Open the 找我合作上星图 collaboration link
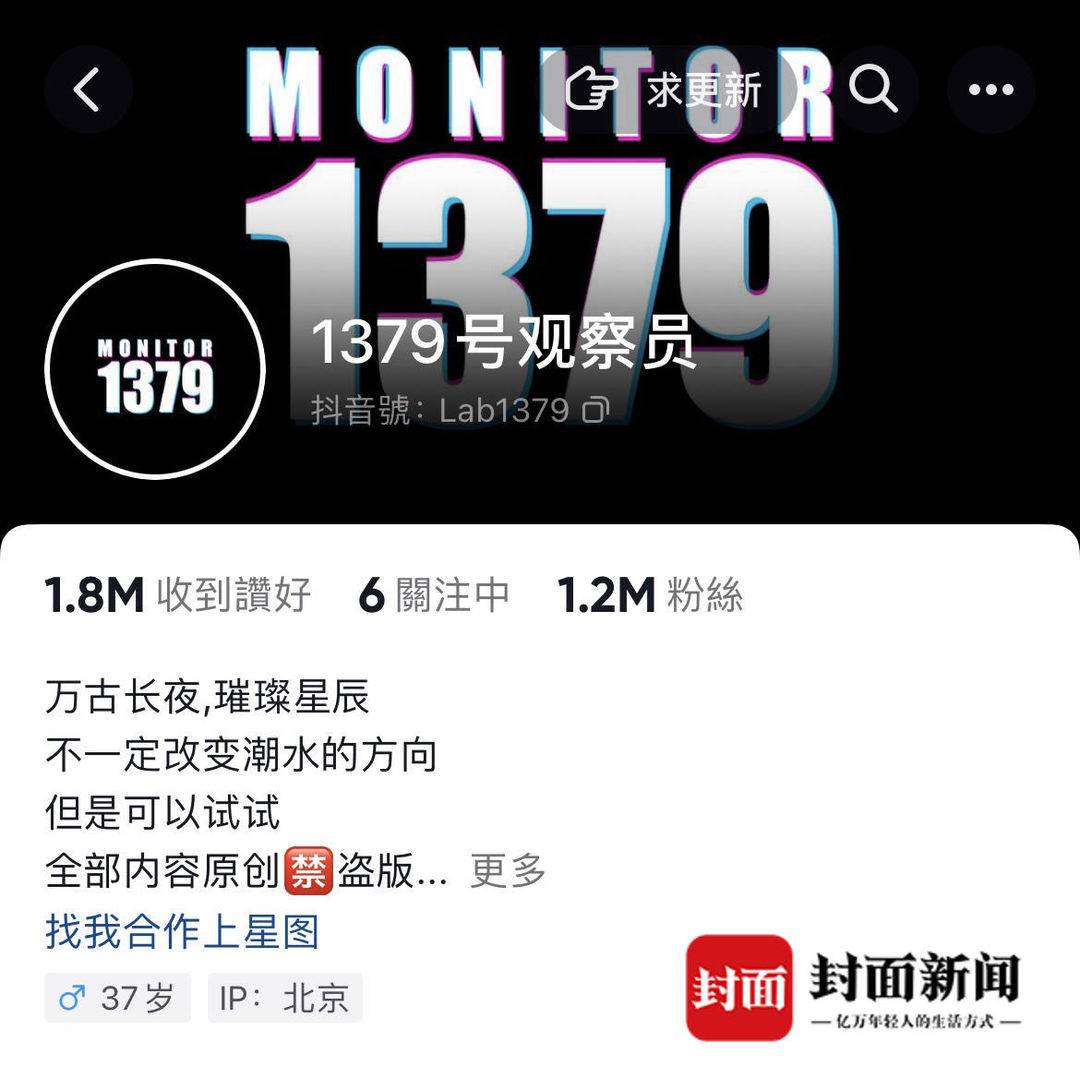1080x1078 pixels. (x=182, y=931)
